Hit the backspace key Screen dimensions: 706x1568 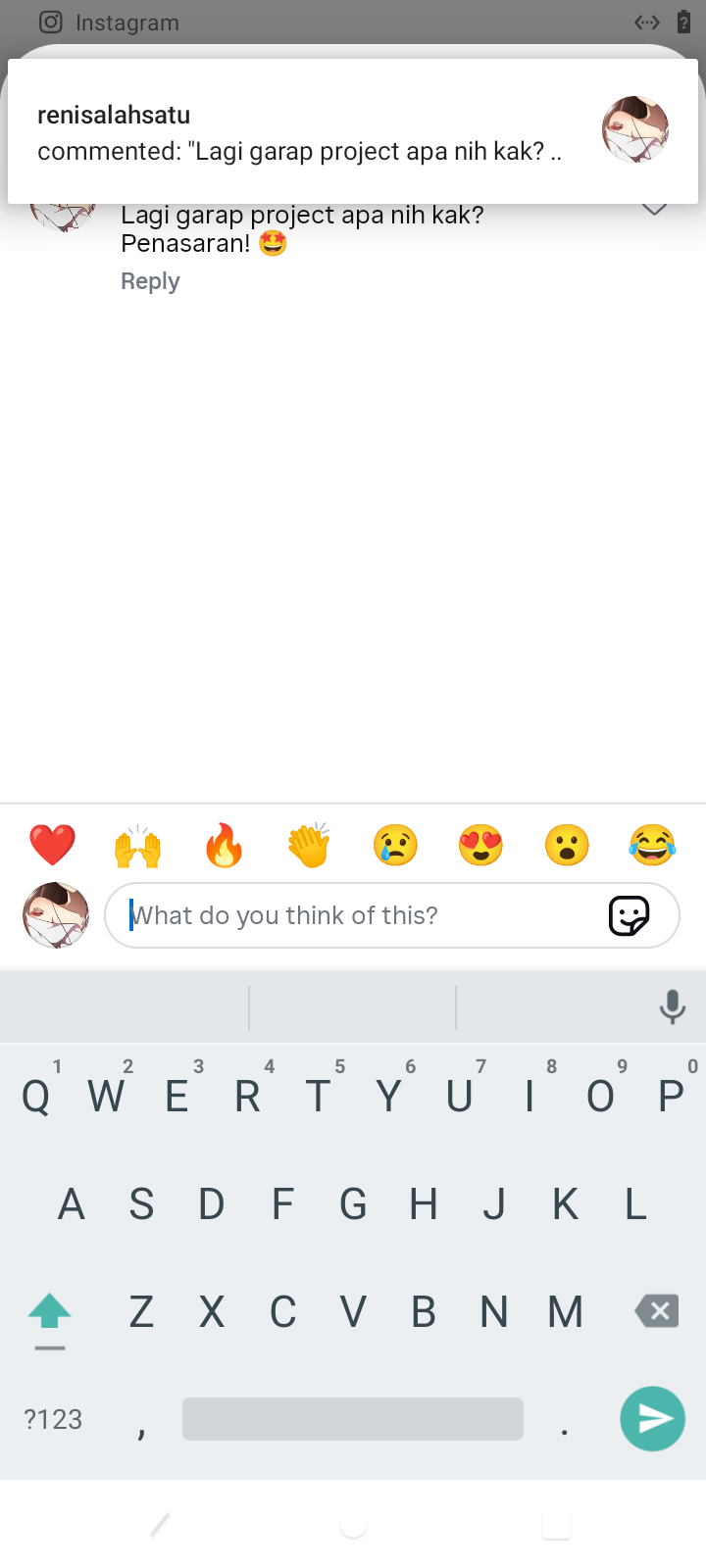[x=656, y=1310]
